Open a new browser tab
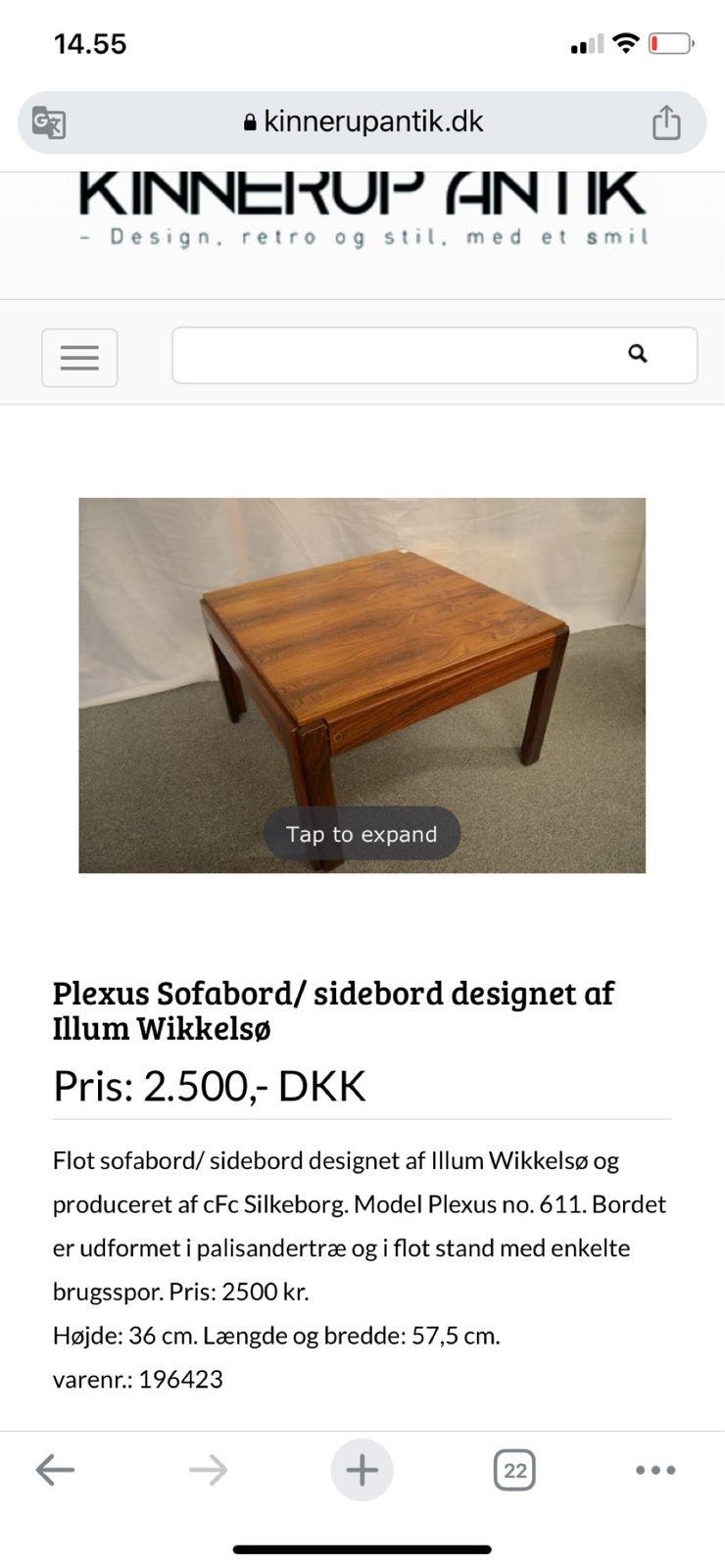Image resolution: width=725 pixels, height=1568 pixels. 362,1470
